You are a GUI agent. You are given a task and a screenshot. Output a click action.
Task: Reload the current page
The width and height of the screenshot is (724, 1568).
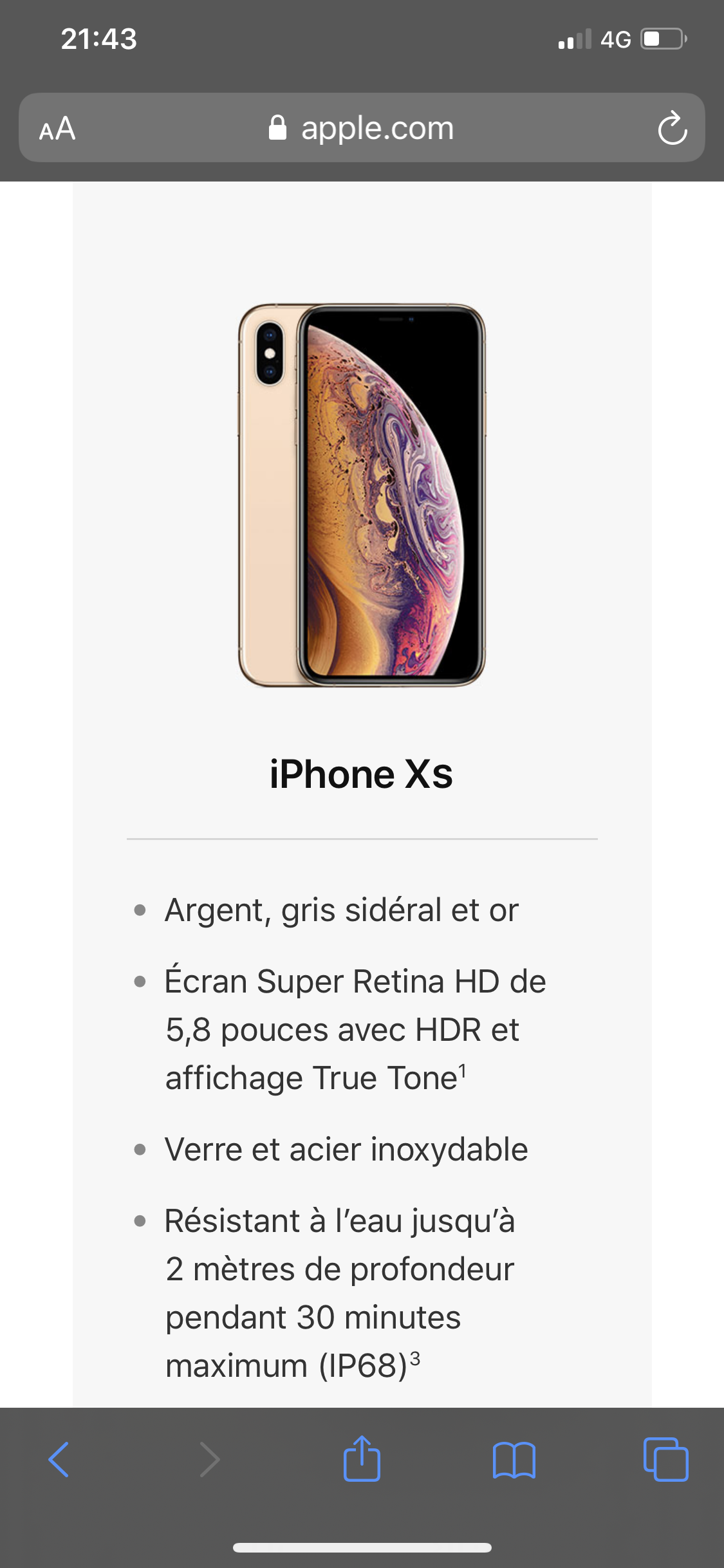tap(673, 128)
